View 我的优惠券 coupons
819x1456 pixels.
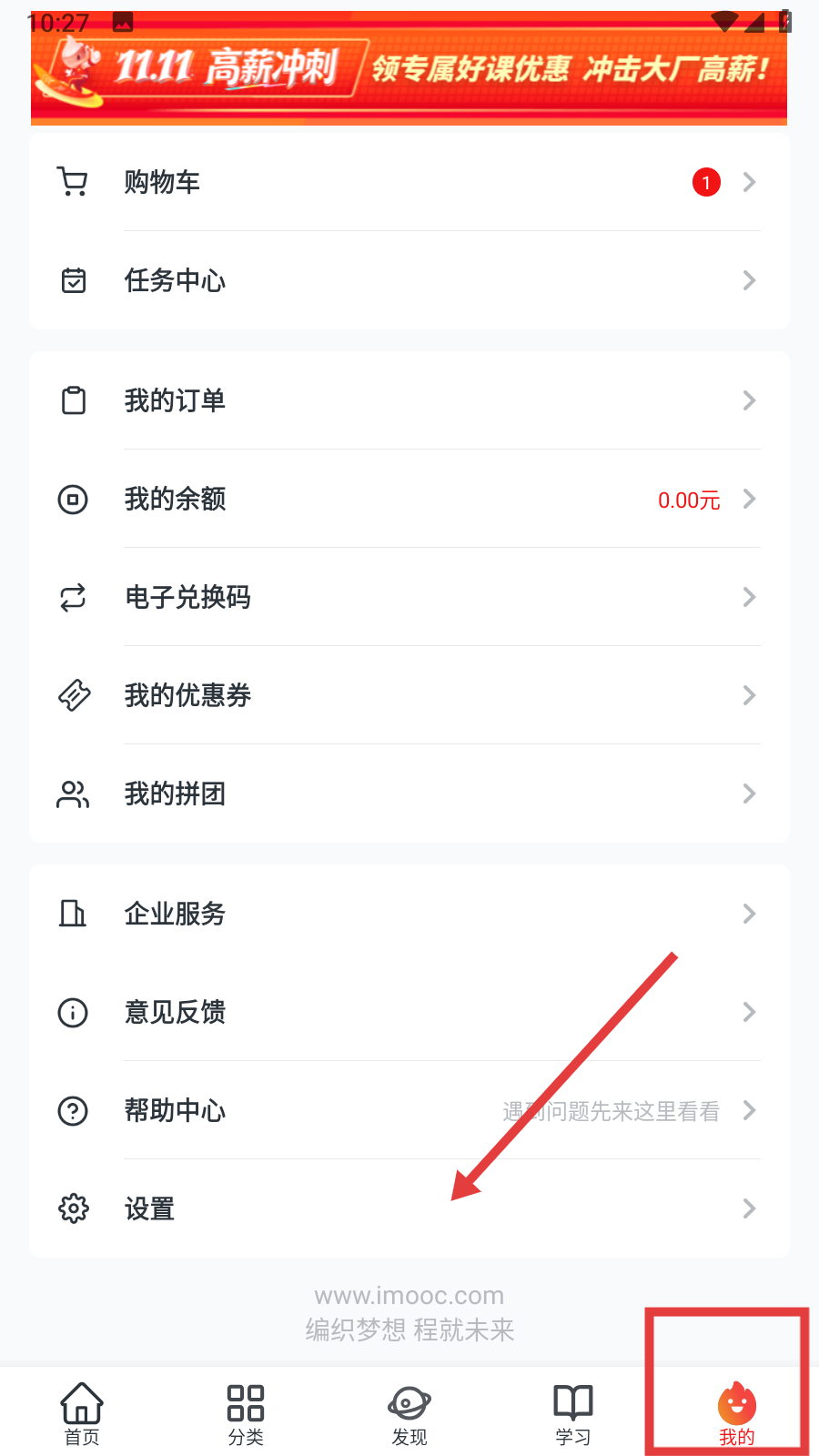coord(409,695)
